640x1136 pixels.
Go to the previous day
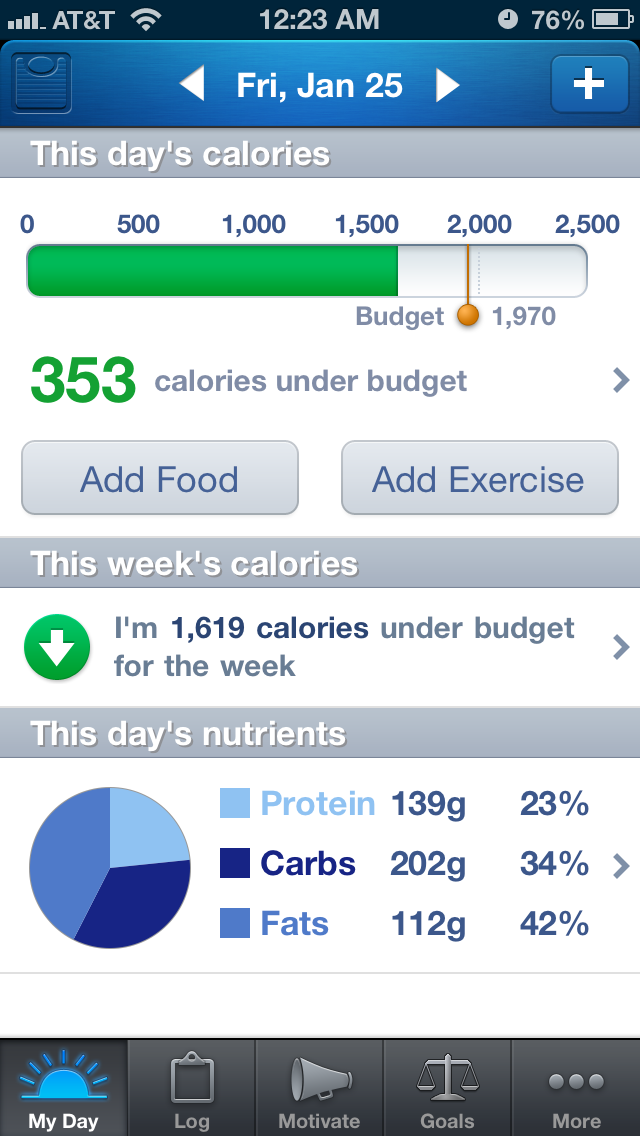tap(192, 85)
